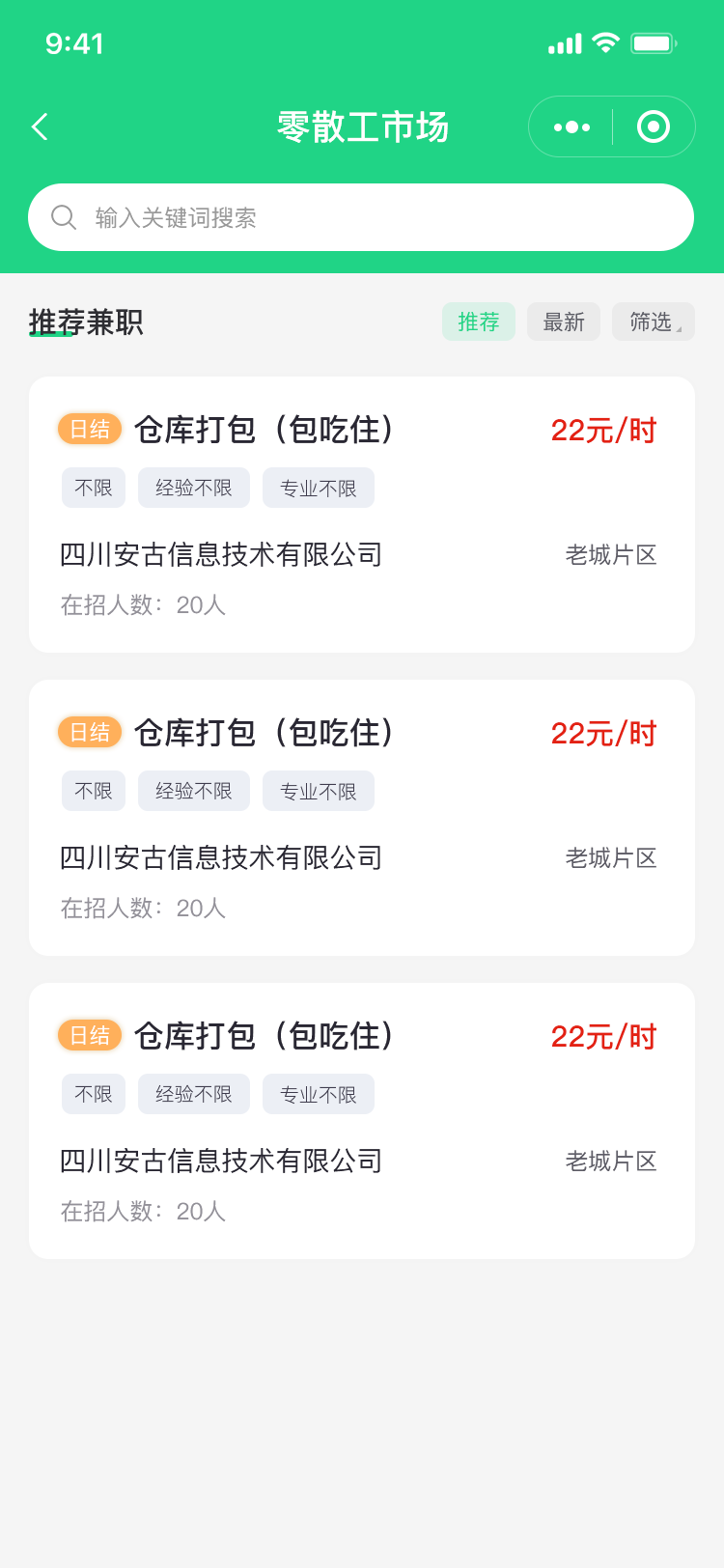Go back from the 零散工市场 page
Viewport: 724px width, 1568px height.
tap(40, 126)
